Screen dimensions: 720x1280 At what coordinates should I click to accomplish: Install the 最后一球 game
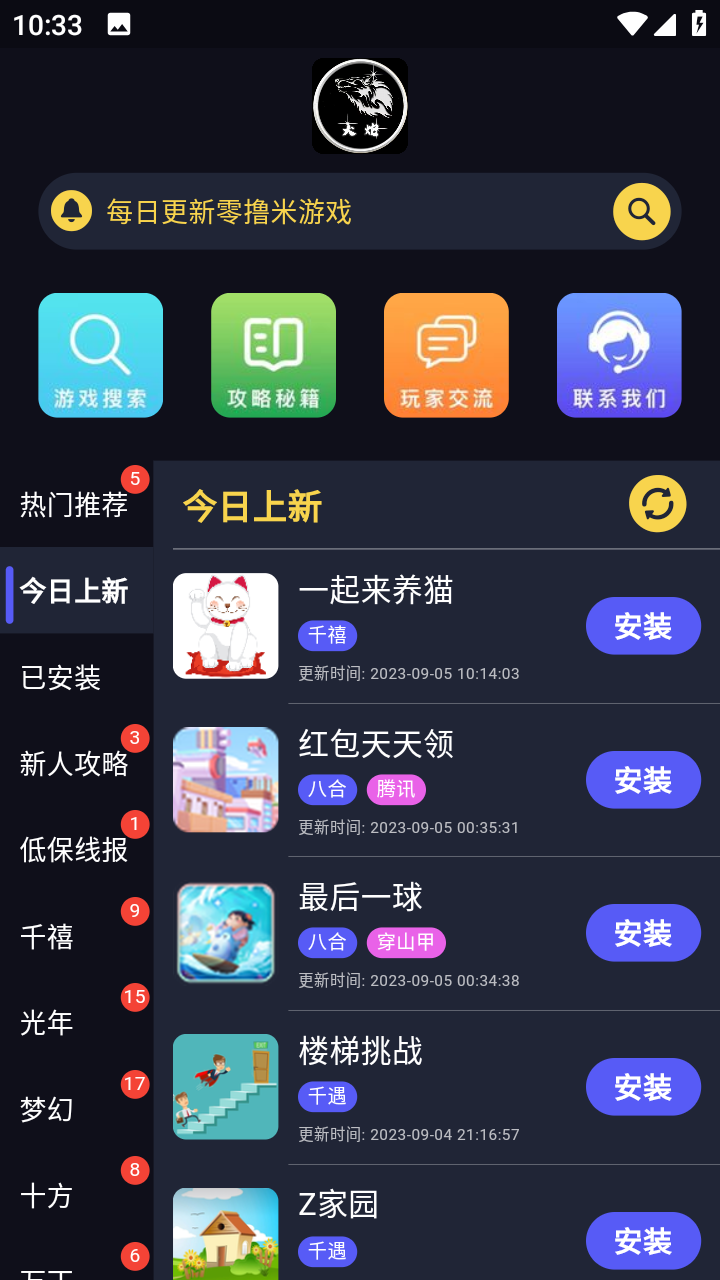pyautogui.click(x=643, y=933)
